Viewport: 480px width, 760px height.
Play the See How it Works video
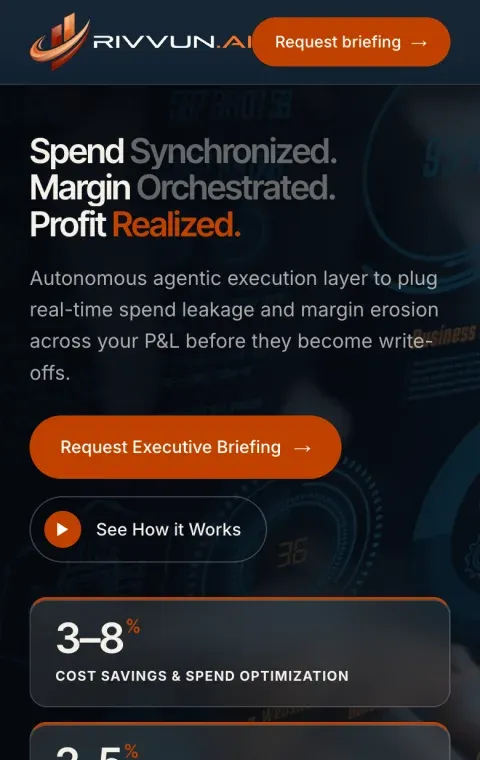148,529
